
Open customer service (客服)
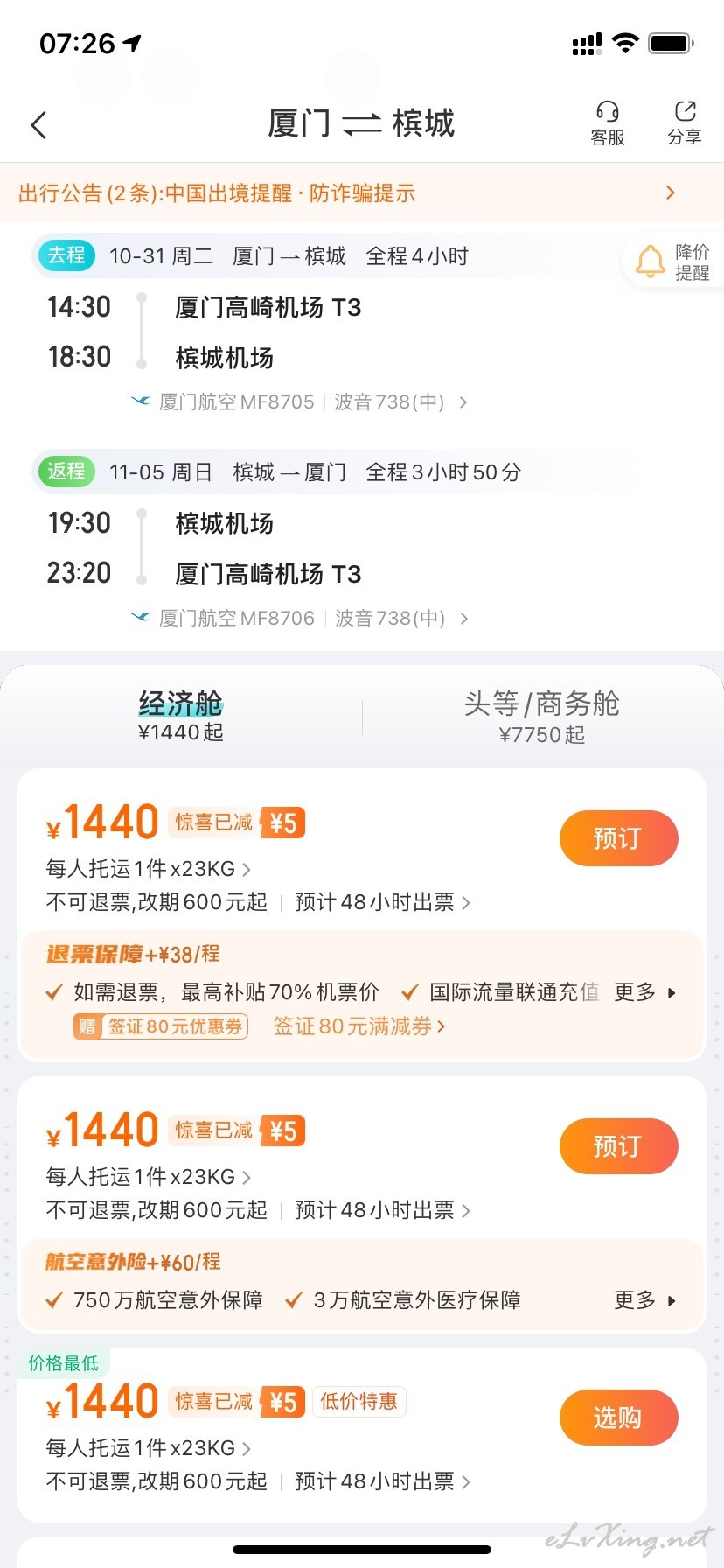pos(608,123)
